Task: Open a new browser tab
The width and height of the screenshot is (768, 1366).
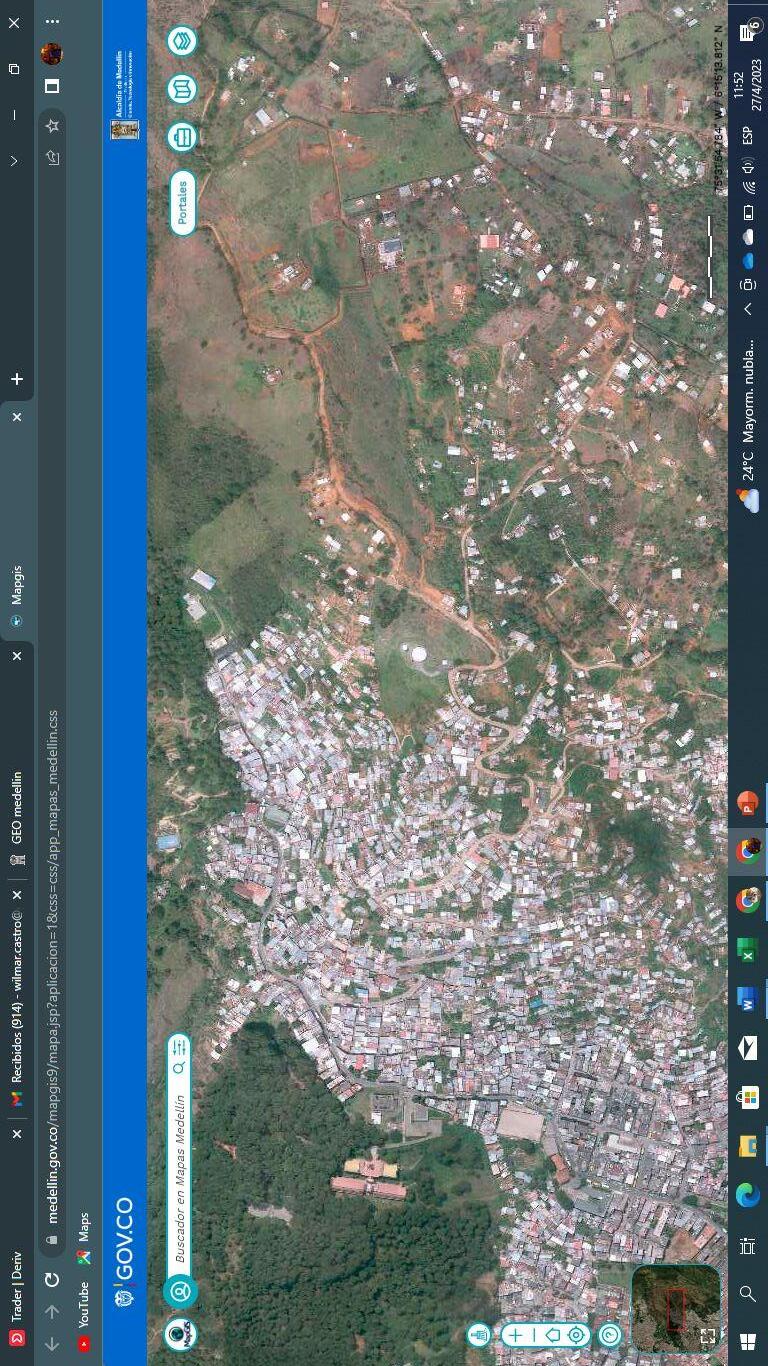Action: coord(17,379)
